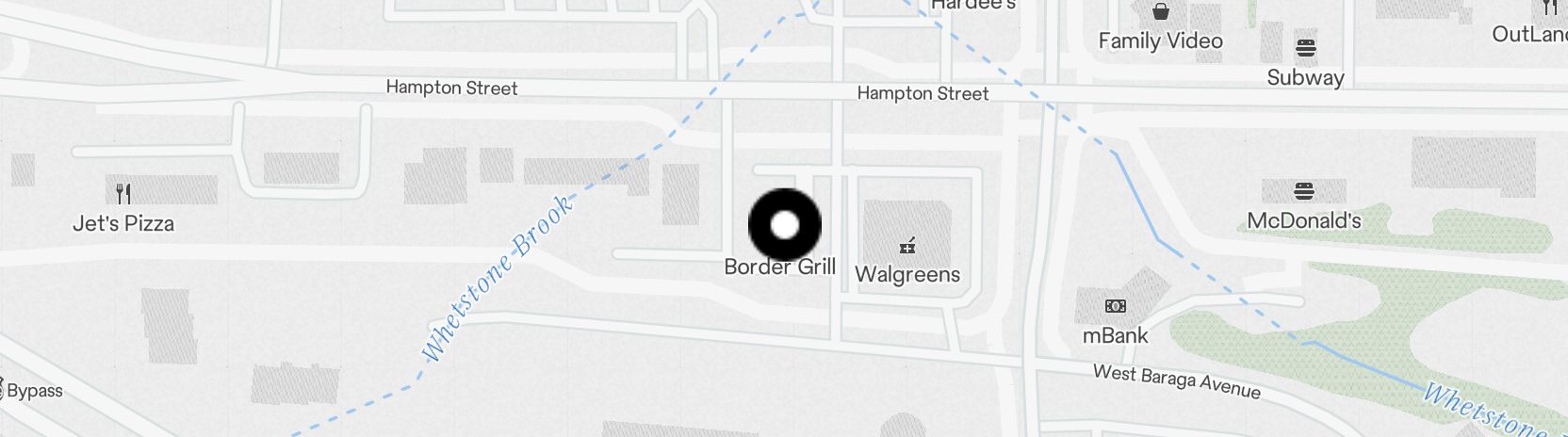Select McDonald's on the map
This screenshot has width=1568, height=437.
point(1304,193)
